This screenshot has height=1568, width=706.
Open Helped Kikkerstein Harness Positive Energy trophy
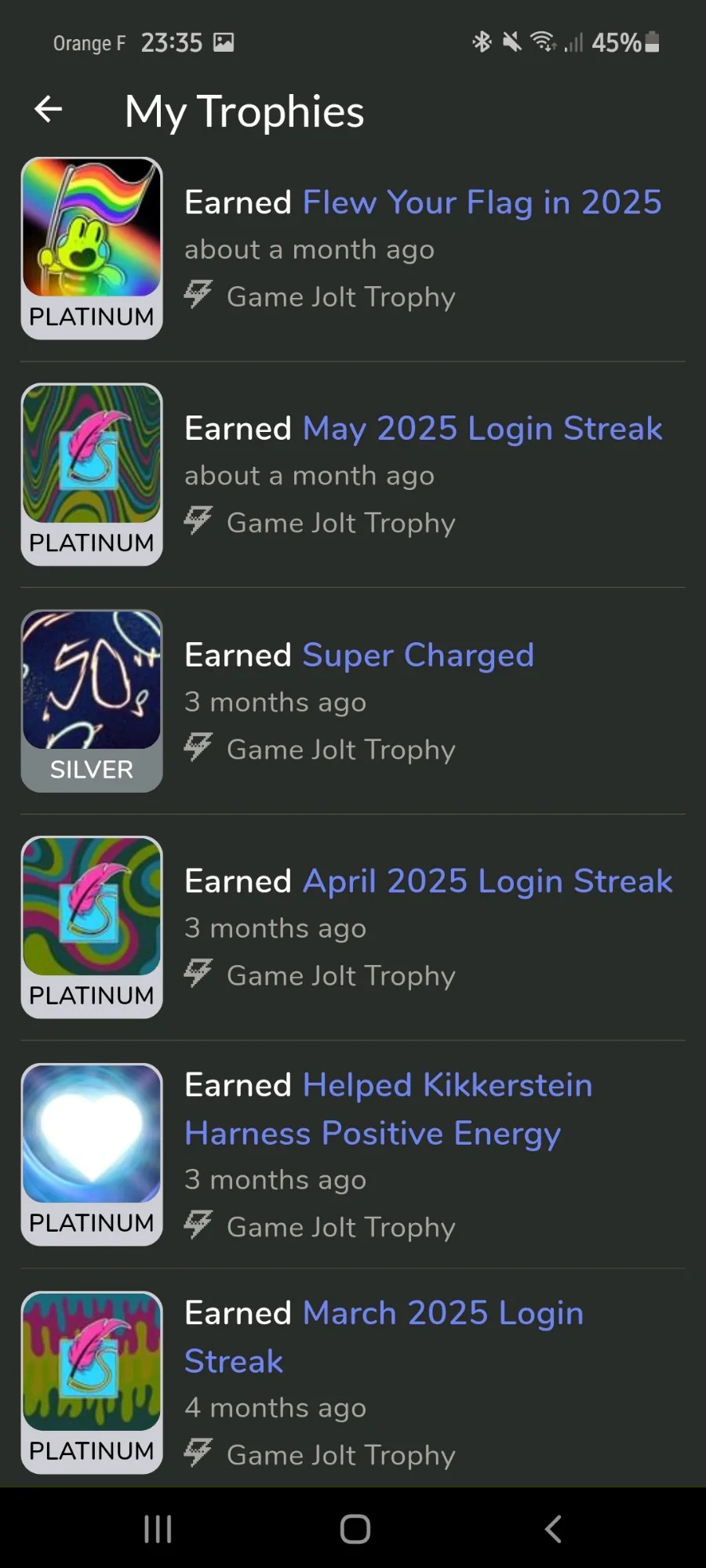coord(446,1109)
